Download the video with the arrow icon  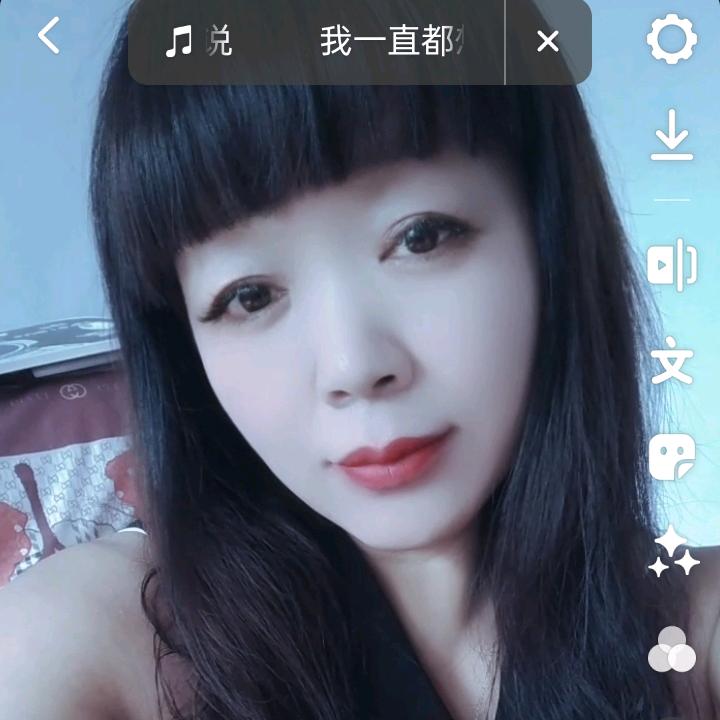(x=671, y=137)
